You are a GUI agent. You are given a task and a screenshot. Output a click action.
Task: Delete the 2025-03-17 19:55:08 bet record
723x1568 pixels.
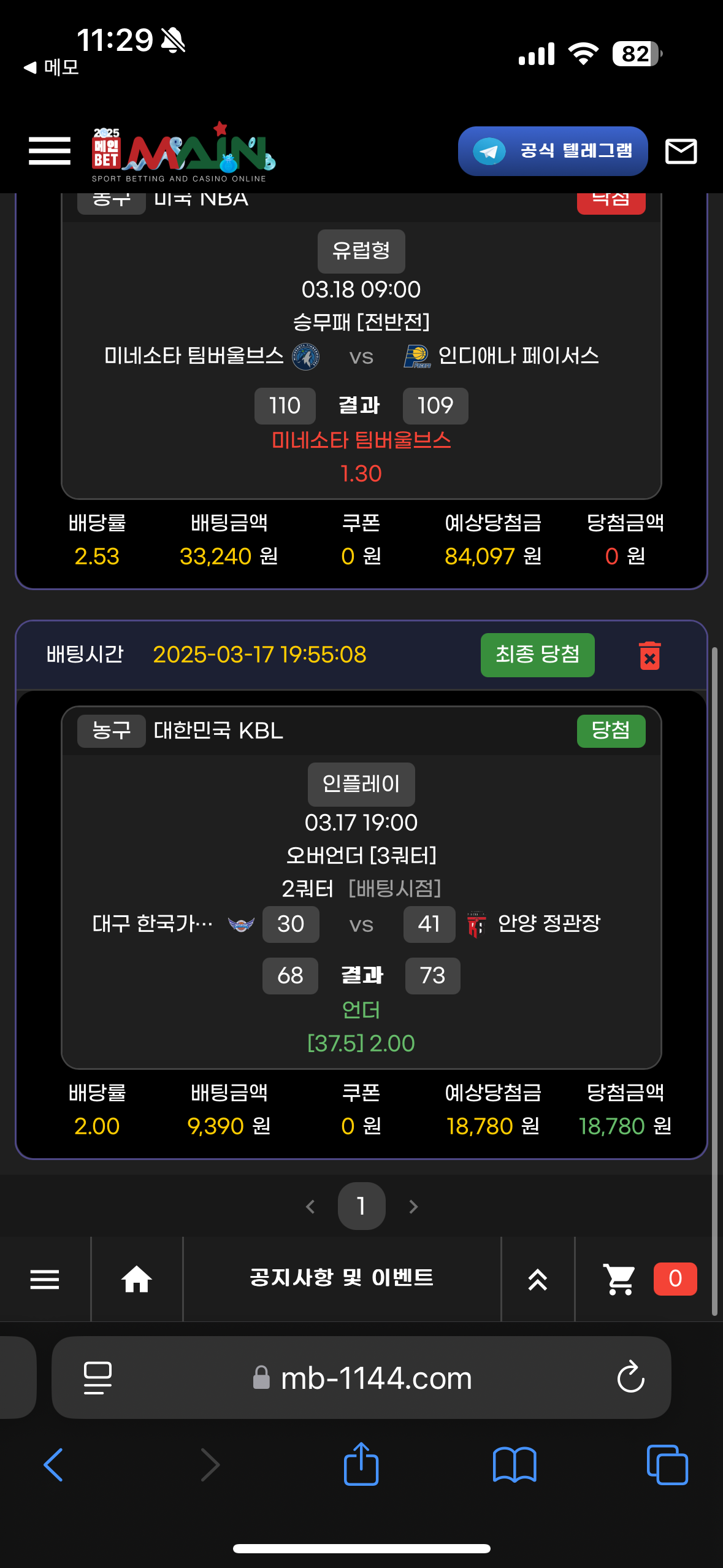tap(649, 656)
